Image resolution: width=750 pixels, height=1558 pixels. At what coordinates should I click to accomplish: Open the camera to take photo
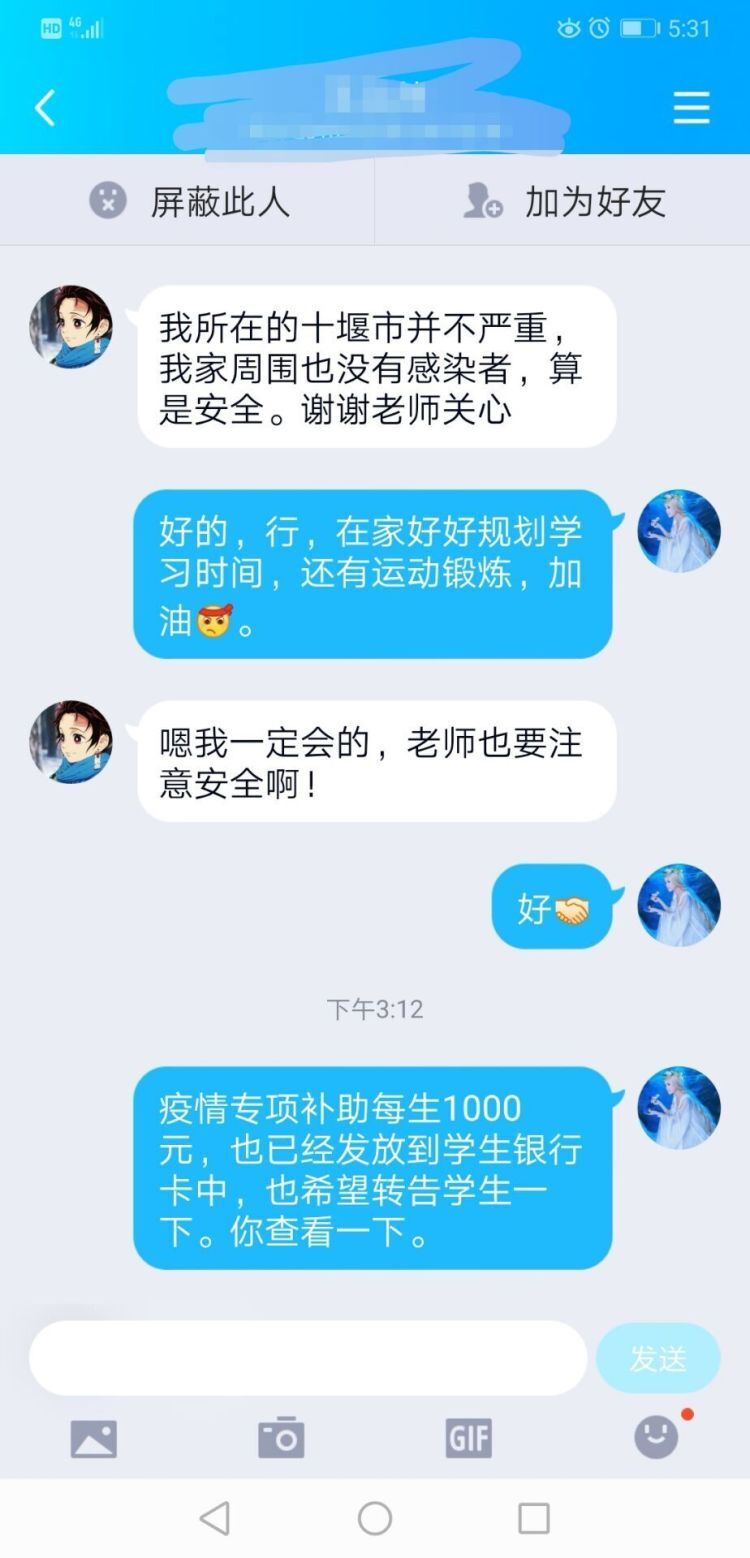pyautogui.click(x=281, y=1439)
